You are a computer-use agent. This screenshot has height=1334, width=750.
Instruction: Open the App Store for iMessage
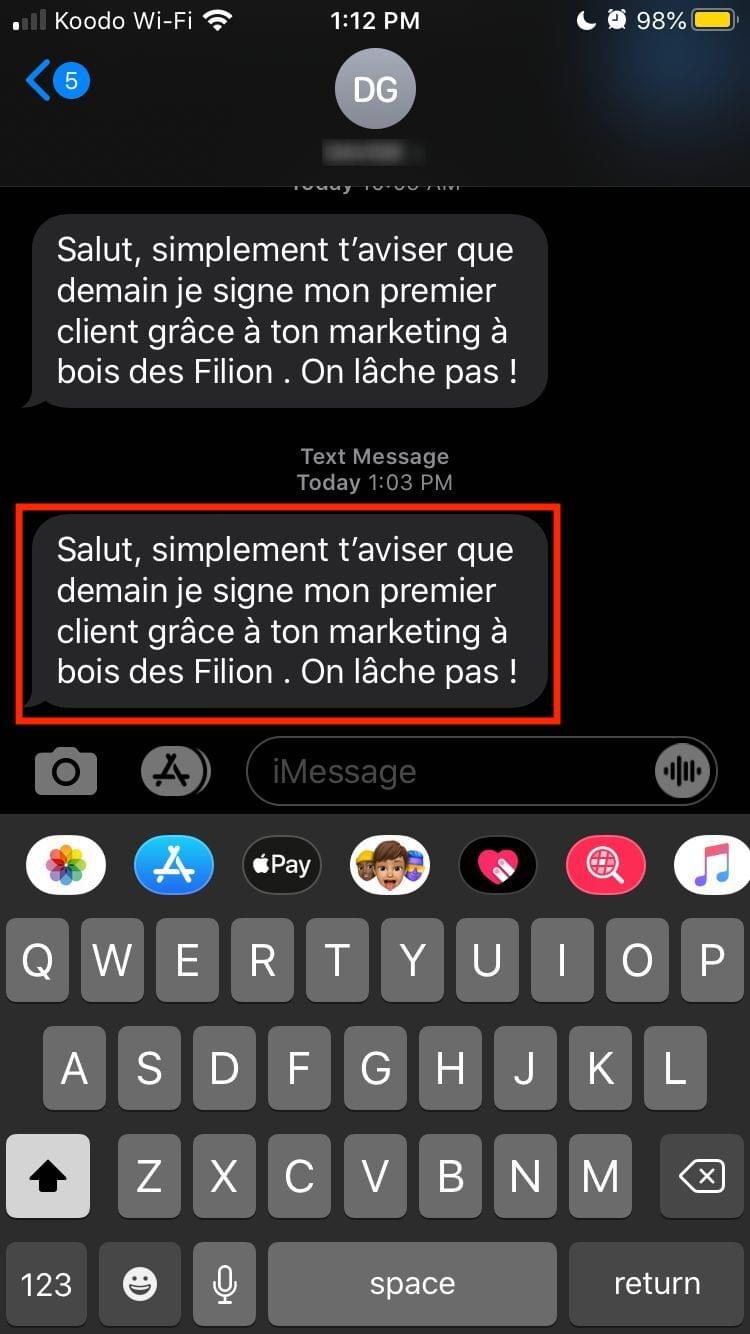click(x=174, y=865)
